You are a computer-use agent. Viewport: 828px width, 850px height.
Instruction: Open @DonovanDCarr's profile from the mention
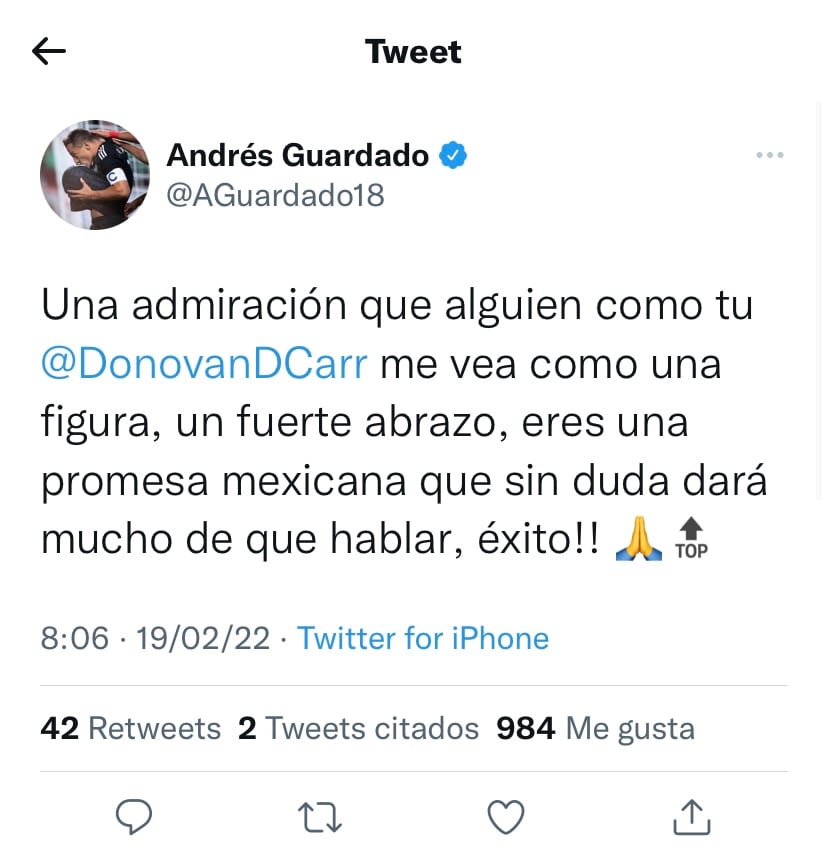click(x=204, y=364)
